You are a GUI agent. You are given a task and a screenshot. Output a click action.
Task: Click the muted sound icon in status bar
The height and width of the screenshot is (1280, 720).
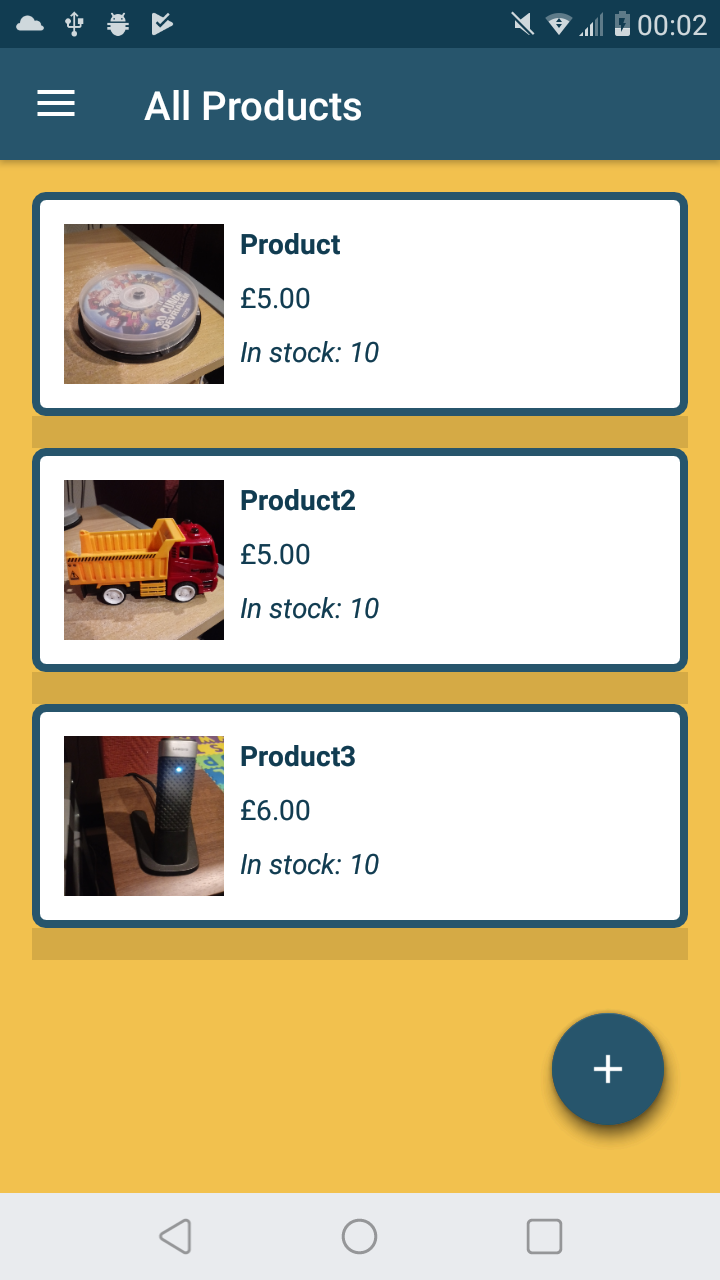[x=524, y=22]
